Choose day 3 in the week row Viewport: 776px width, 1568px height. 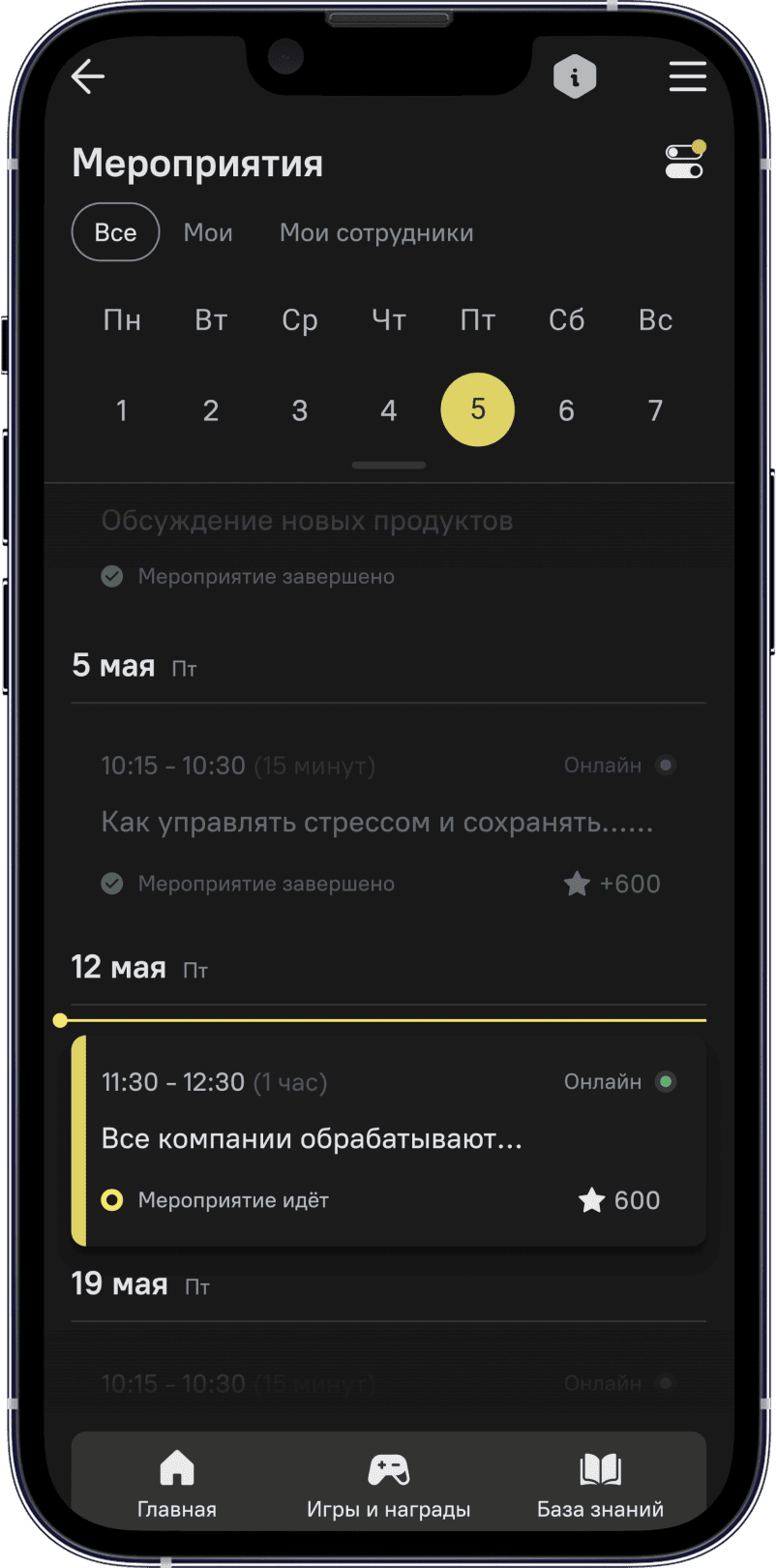[x=300, y=410]
